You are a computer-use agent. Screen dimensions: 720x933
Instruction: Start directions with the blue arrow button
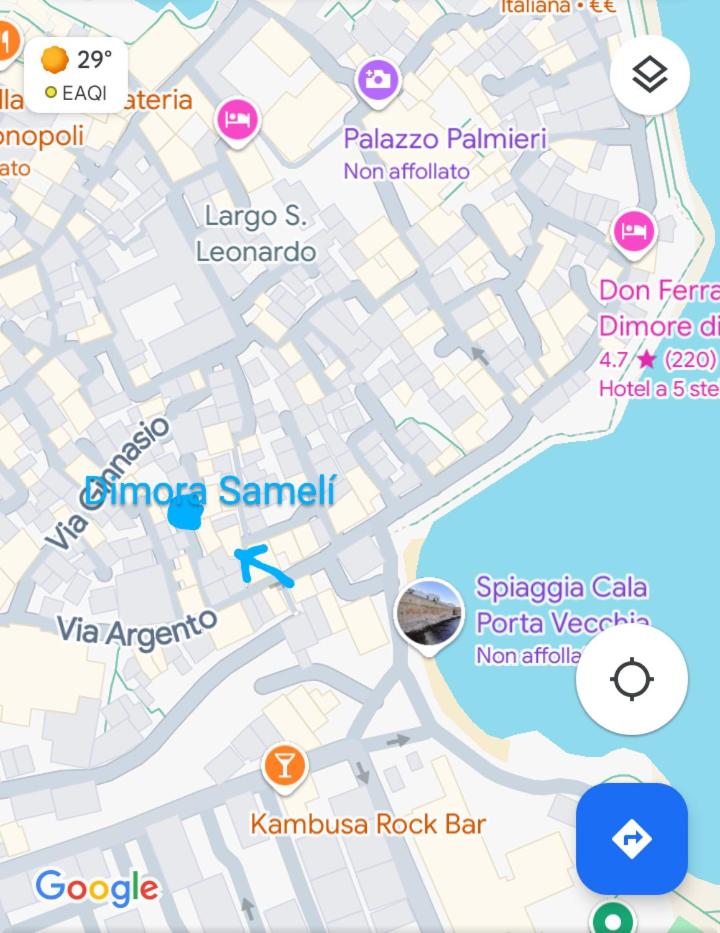click(x=631, y=838)
